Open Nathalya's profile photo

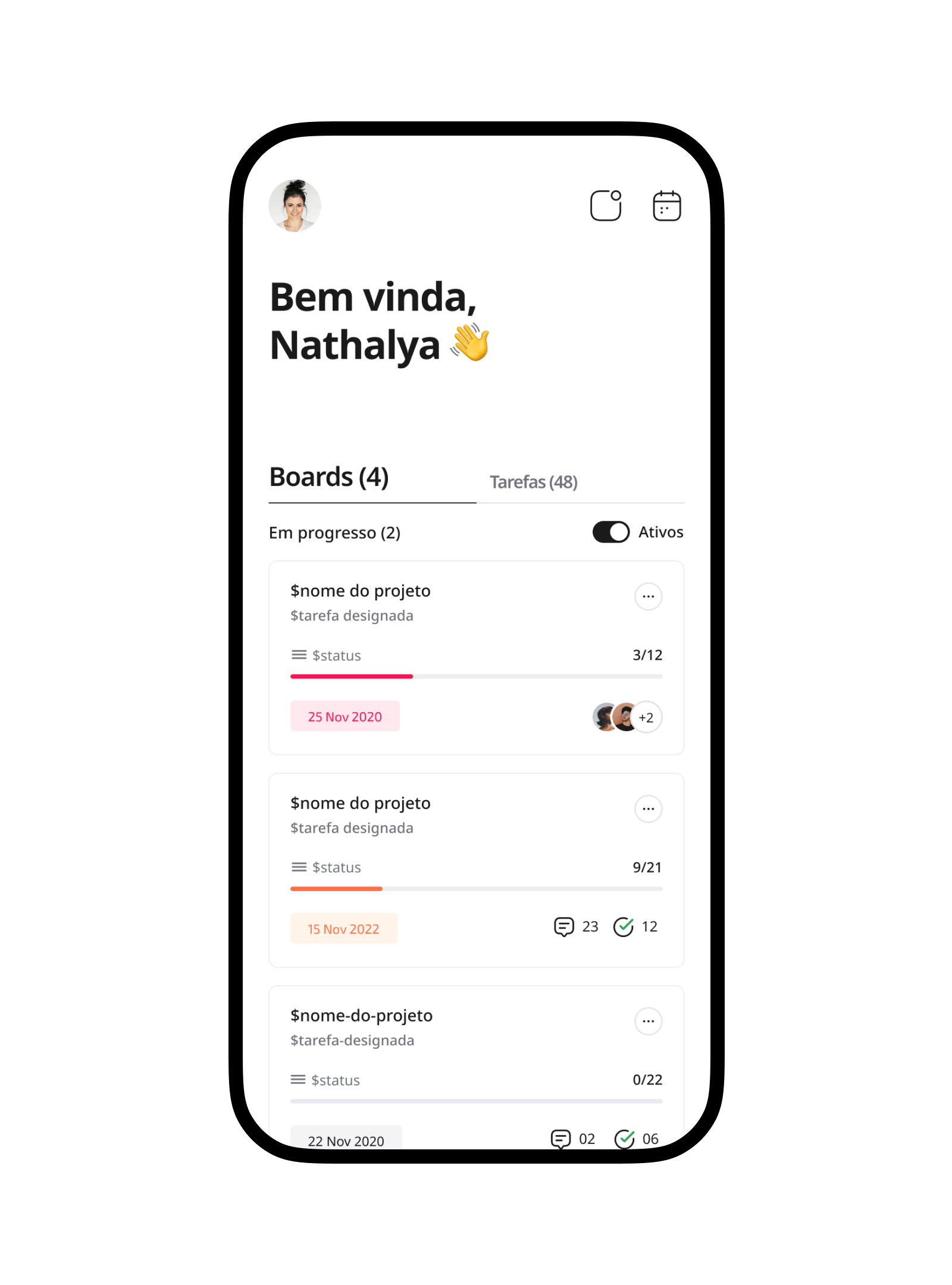tap(295, 206)
